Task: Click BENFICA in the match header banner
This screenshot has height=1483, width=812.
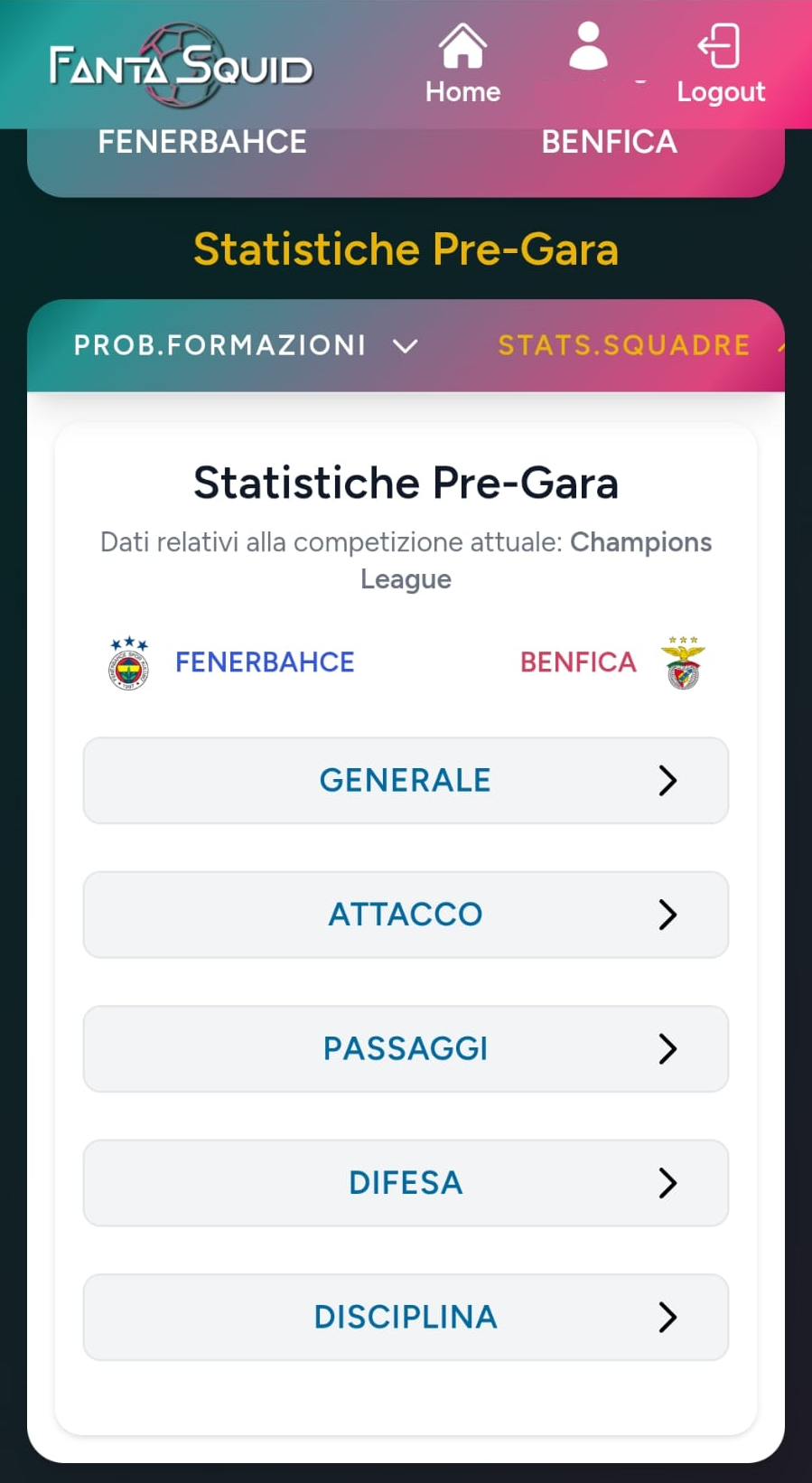Action: (610, 141)
